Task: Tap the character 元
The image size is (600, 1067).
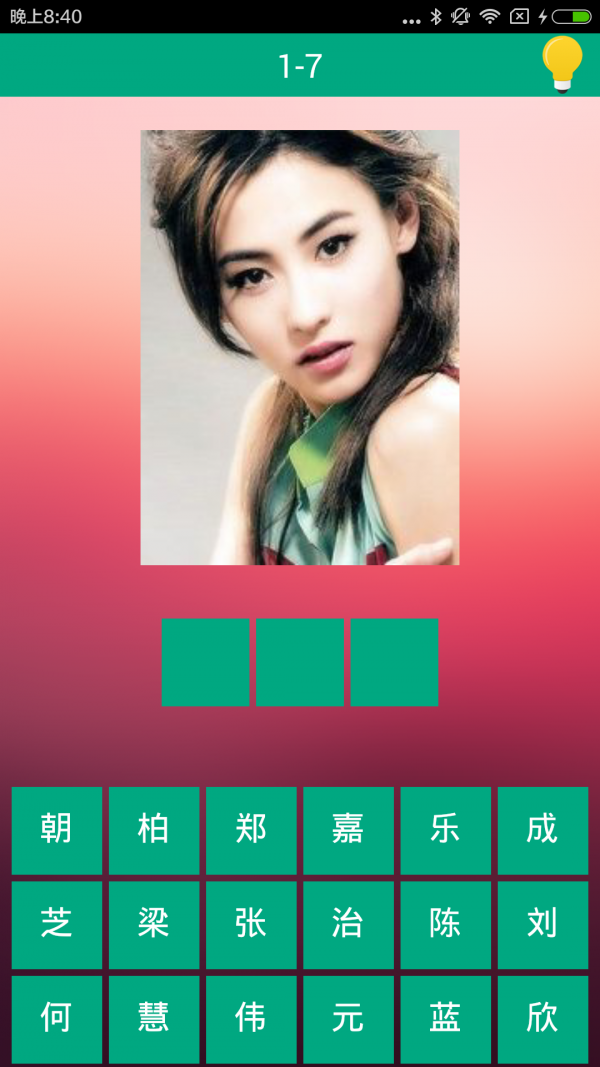Action: pos(348,1018)
